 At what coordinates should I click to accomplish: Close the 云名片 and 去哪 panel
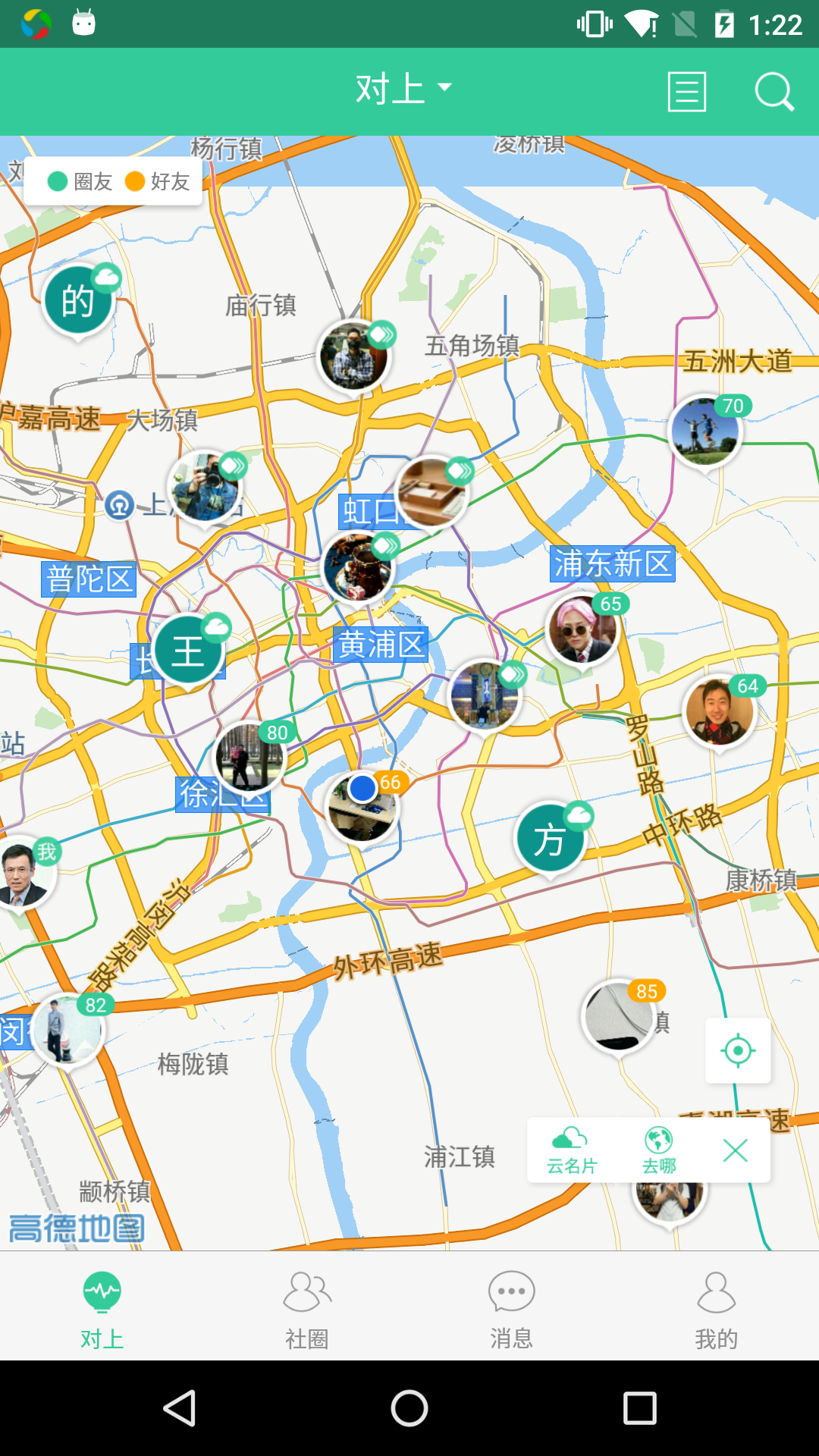[x=736, y=1150]
